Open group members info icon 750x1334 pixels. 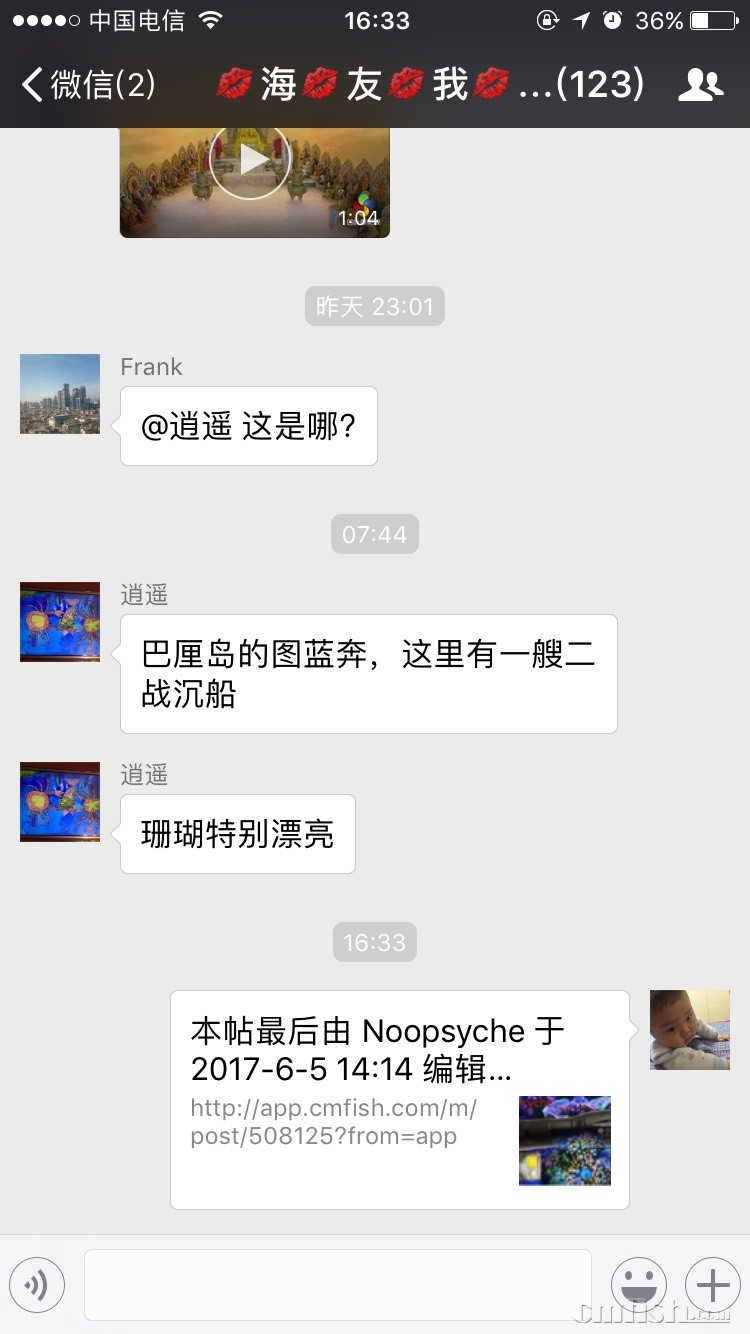pos(700,85)
